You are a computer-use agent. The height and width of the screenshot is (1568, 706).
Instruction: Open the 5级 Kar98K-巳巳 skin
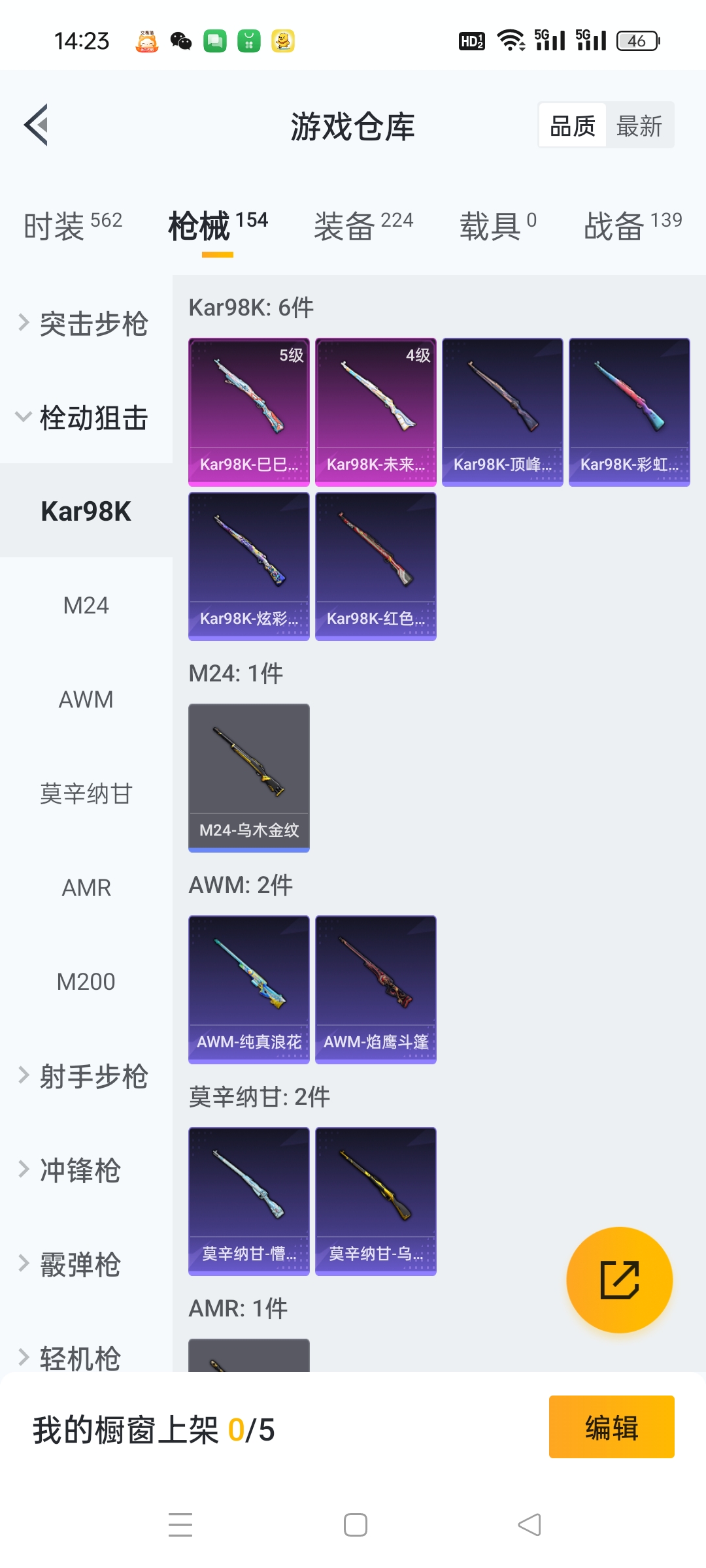[248, 412]
